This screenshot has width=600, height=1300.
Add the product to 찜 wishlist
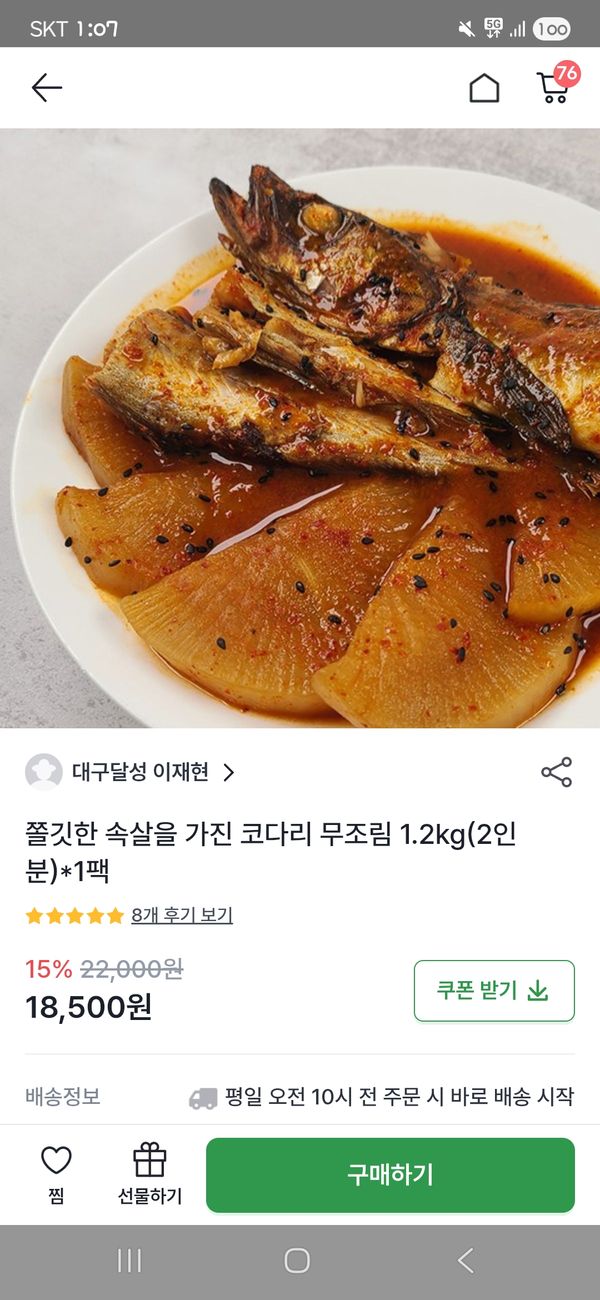click(56, 1174)
